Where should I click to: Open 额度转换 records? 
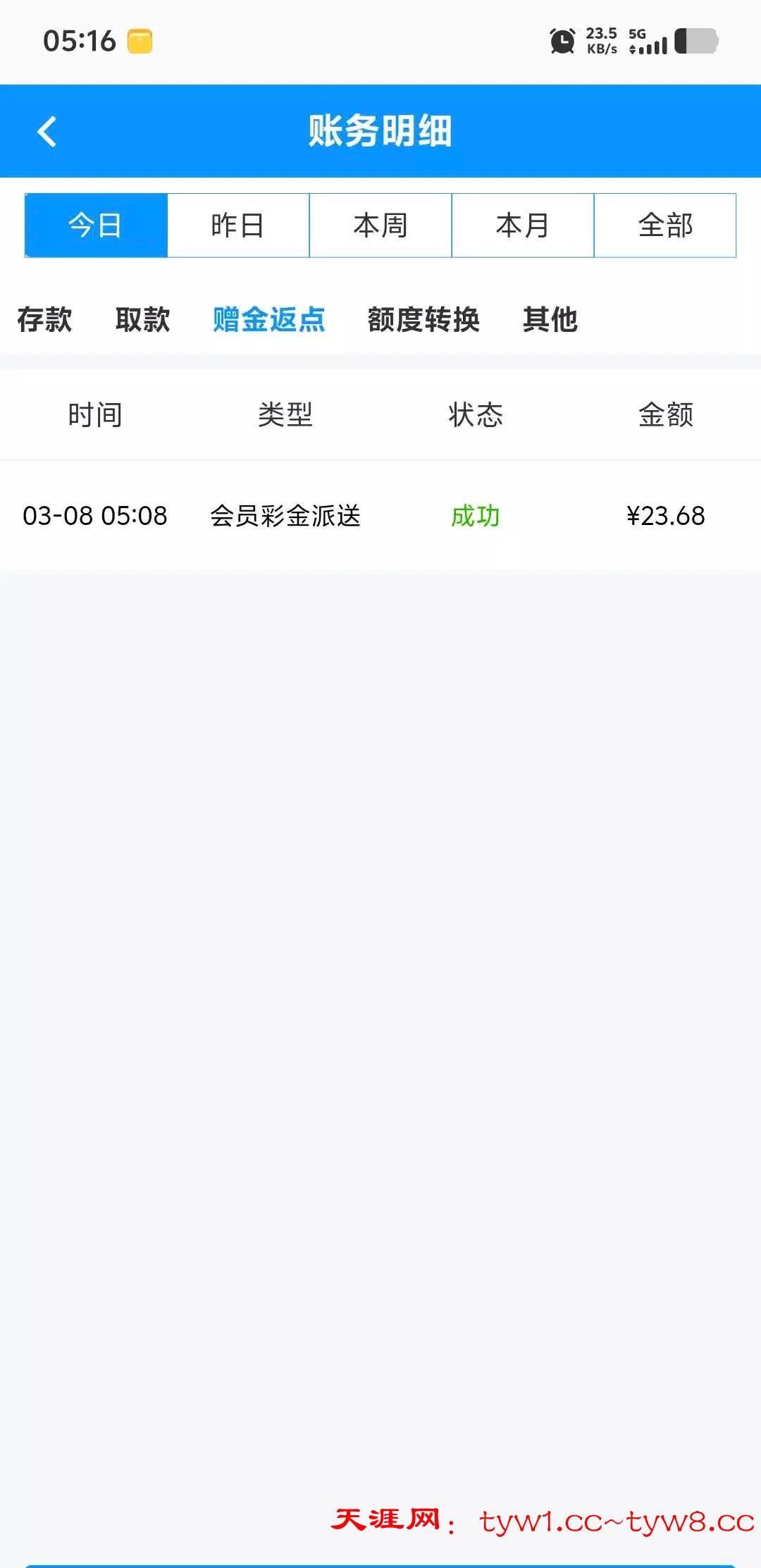(423, 319)
